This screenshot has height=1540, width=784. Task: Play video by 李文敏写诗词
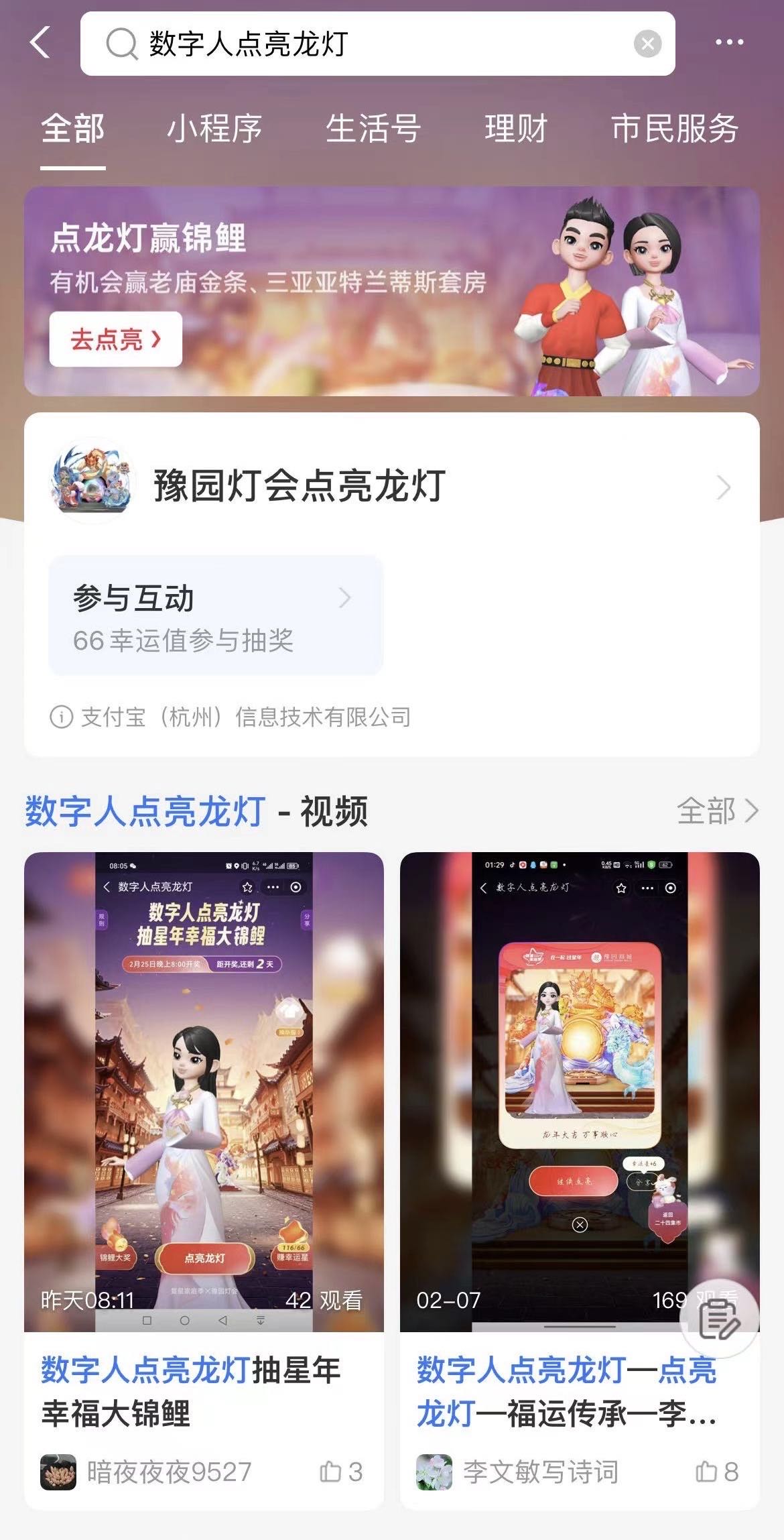579,1091
